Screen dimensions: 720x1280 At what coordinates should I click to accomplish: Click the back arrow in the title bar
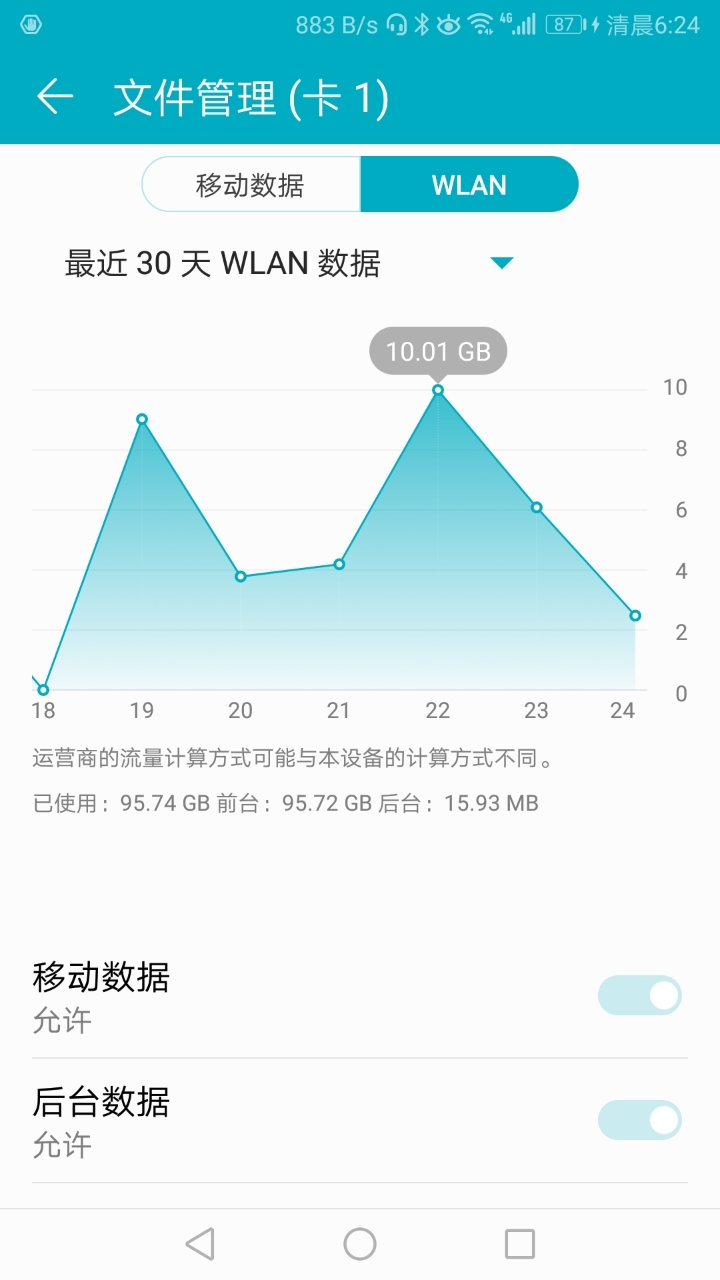click(54, 97)
